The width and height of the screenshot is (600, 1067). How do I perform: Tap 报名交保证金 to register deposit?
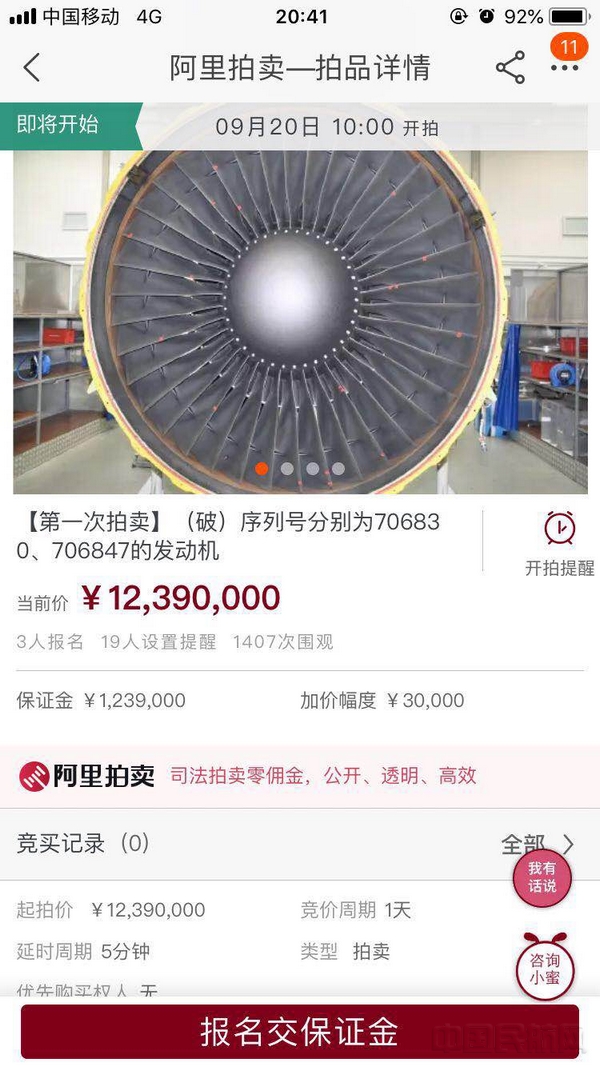[299, 1031]
